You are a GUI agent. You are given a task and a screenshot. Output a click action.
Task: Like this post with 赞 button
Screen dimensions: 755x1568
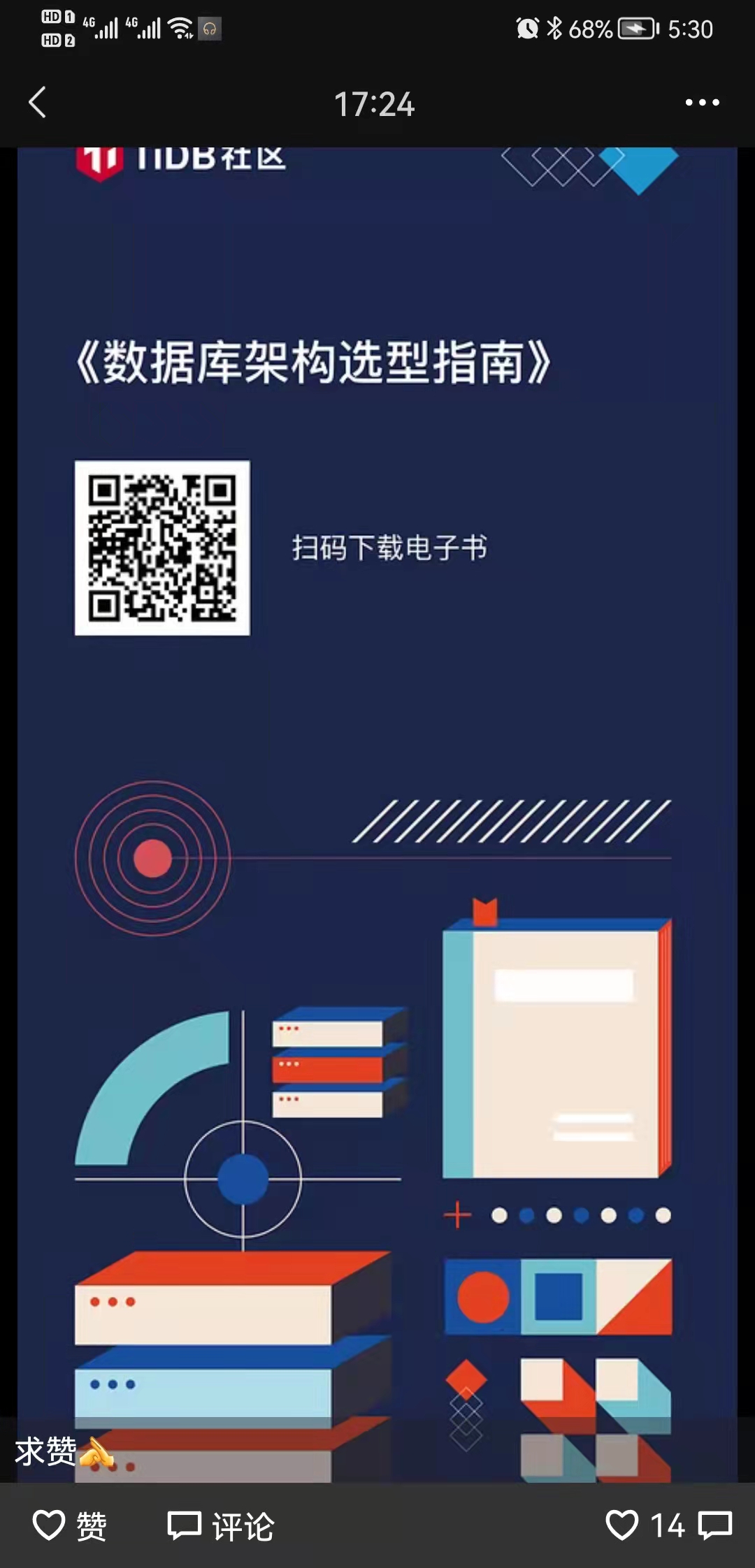click(x=70, y=1525)
